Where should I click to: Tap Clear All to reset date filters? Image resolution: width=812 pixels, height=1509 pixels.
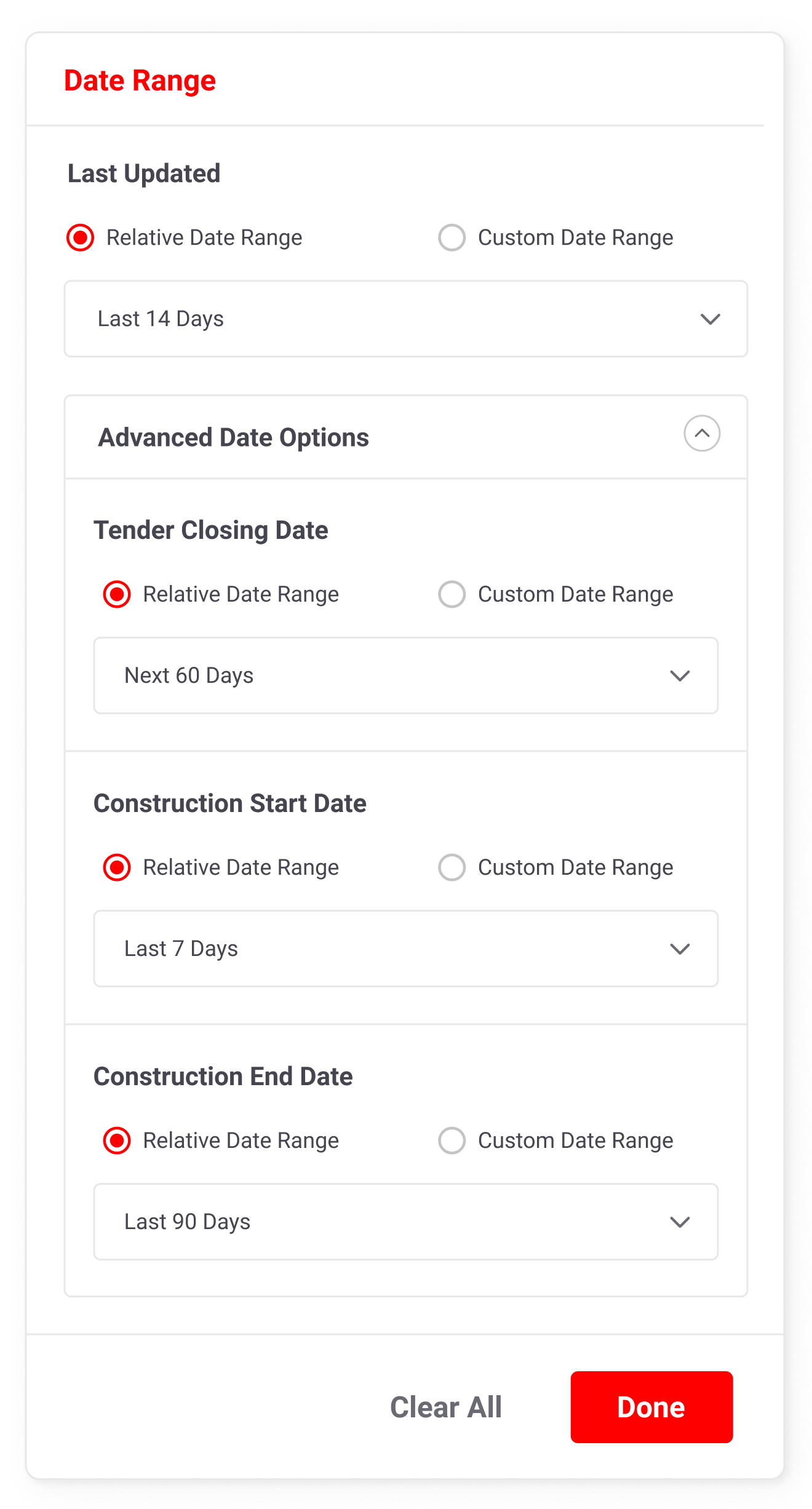[446, 1407]
